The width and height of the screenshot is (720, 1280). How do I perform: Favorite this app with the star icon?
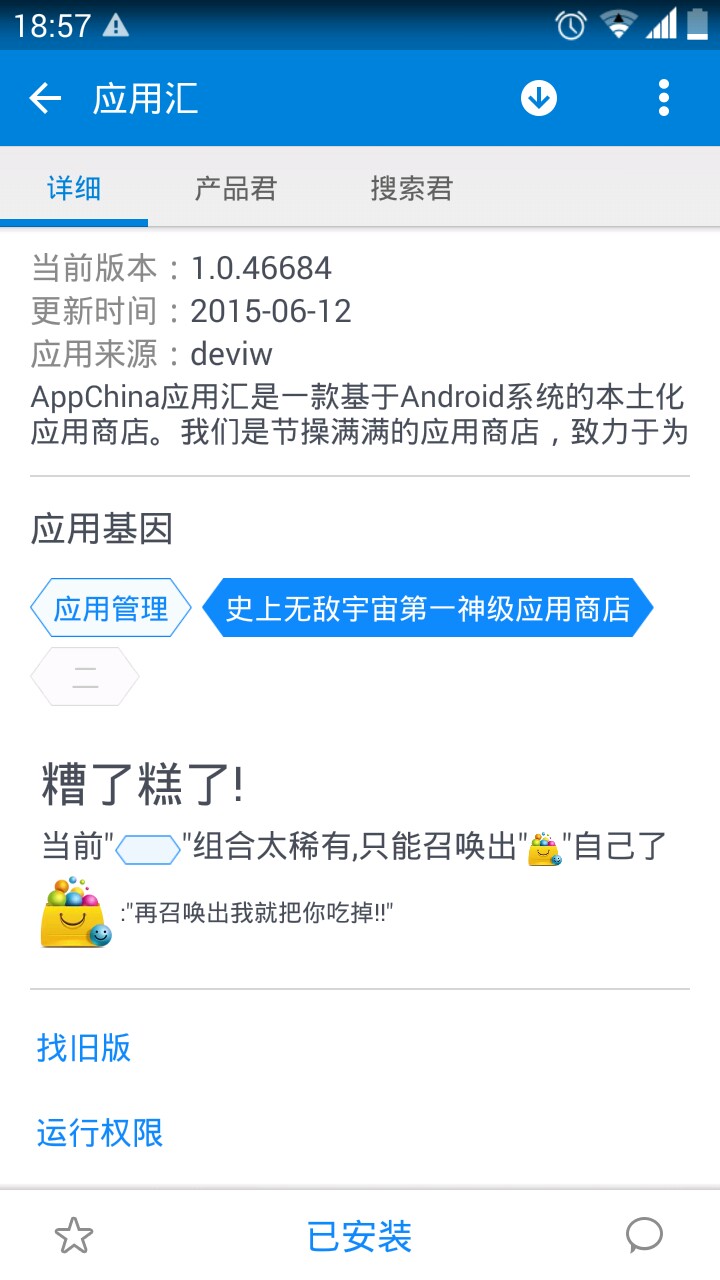point(74,1237)
